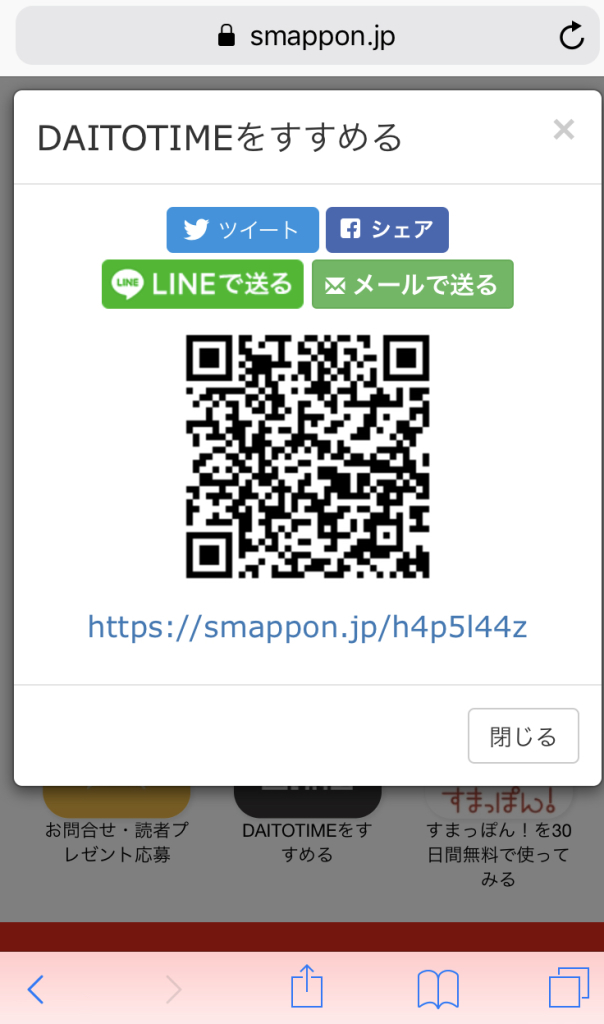This screenshot has height=1024, width=604.
Task: Dismiss the dialog with 閉じる
Action: [x=523, y=736]
